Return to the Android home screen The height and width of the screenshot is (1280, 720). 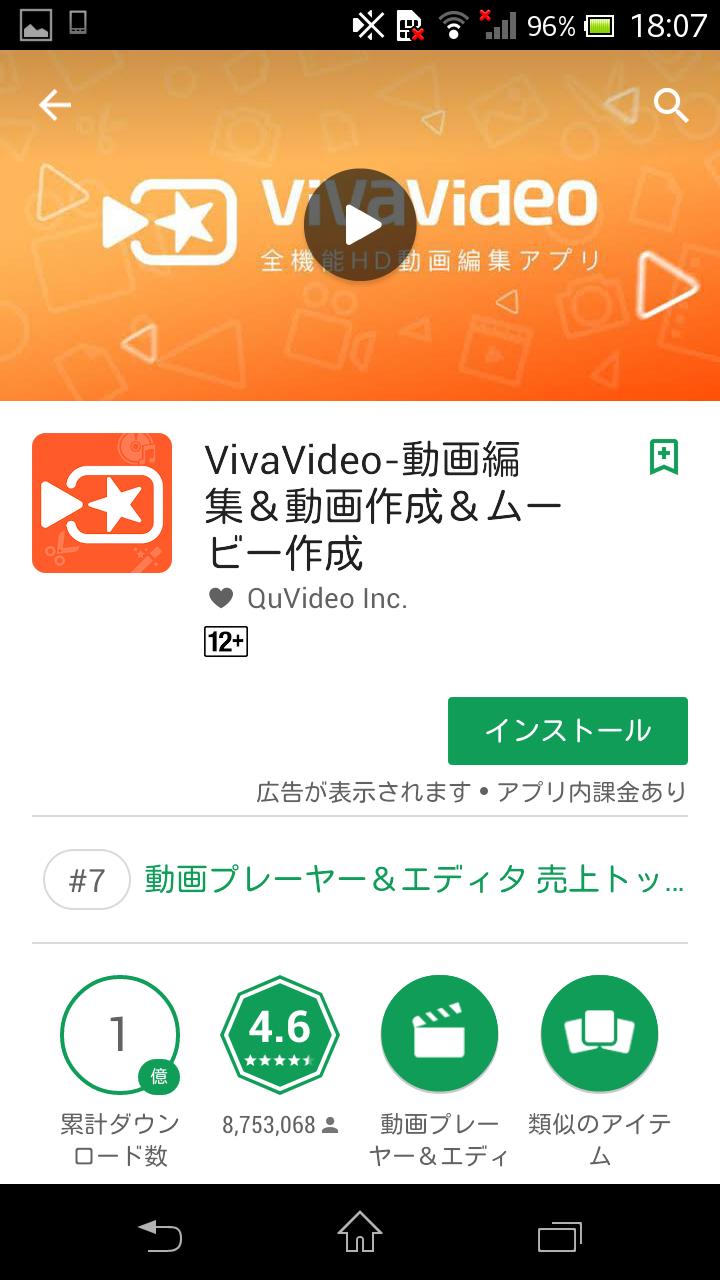pyautogui.click(x=360, y=1232)
